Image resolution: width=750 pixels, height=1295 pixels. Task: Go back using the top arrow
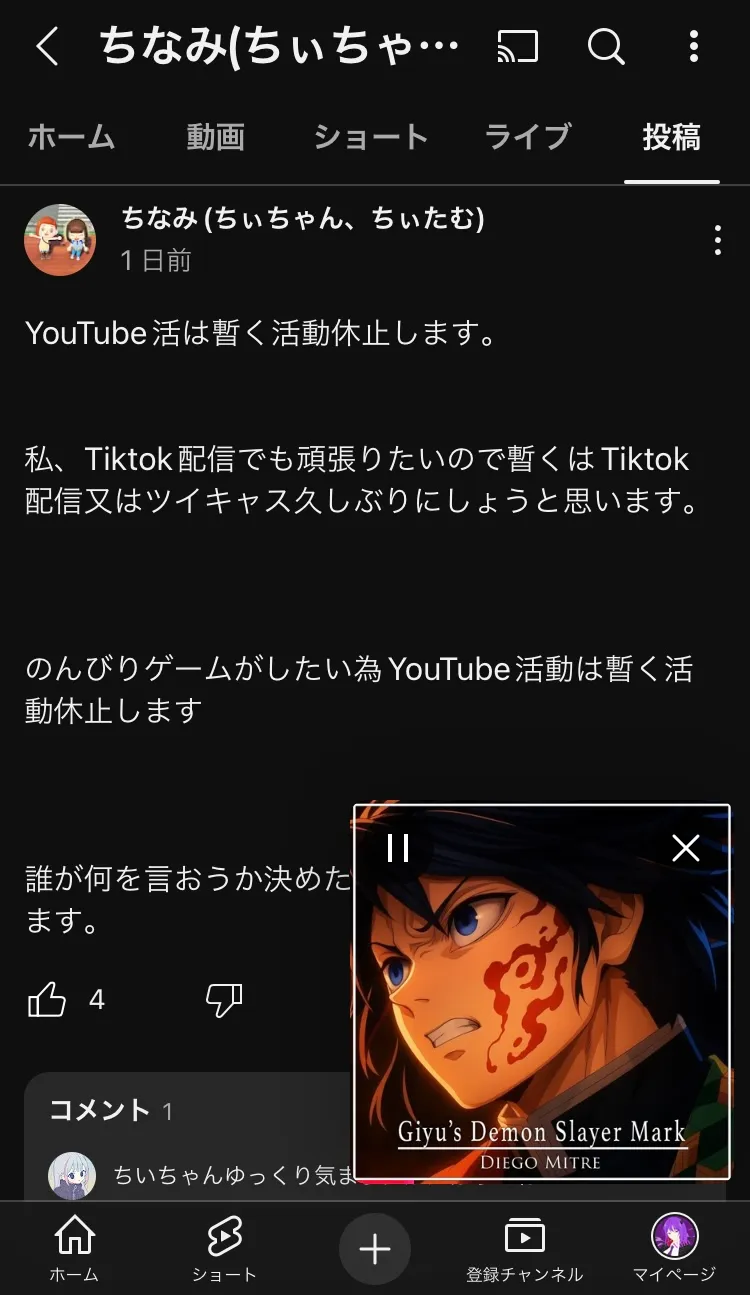[47, 46]
